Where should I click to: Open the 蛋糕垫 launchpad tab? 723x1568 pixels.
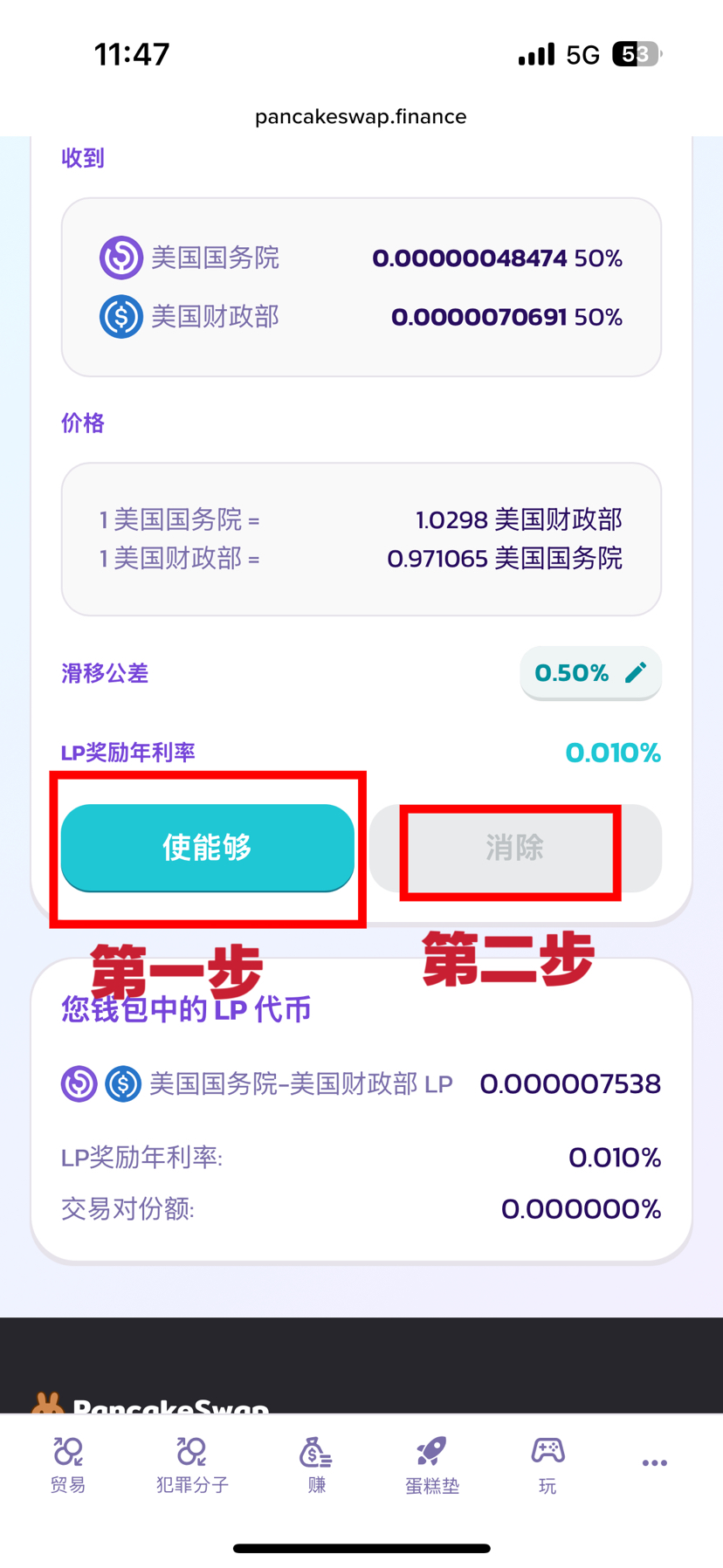(431, 1465)
